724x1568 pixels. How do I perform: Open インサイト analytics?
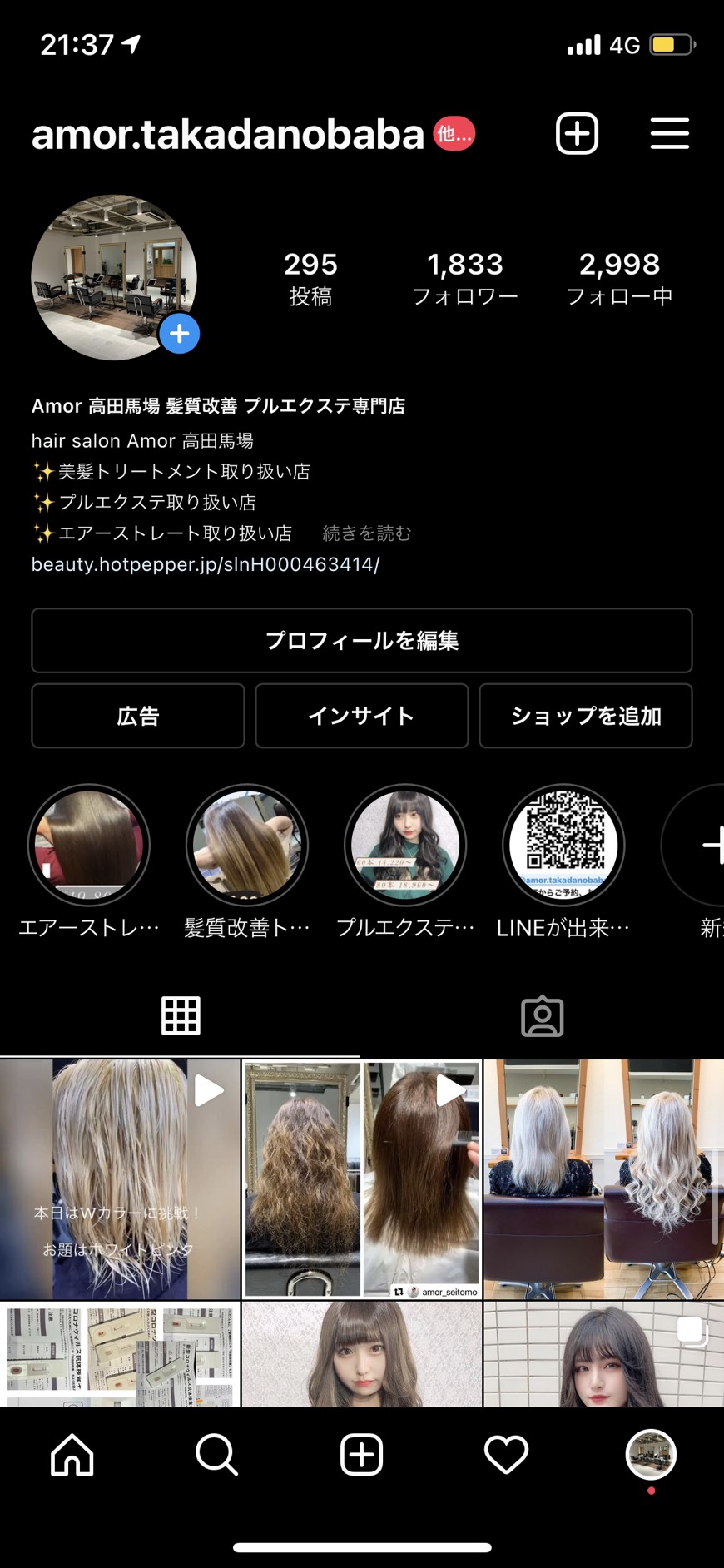click(x=361, y=716)
